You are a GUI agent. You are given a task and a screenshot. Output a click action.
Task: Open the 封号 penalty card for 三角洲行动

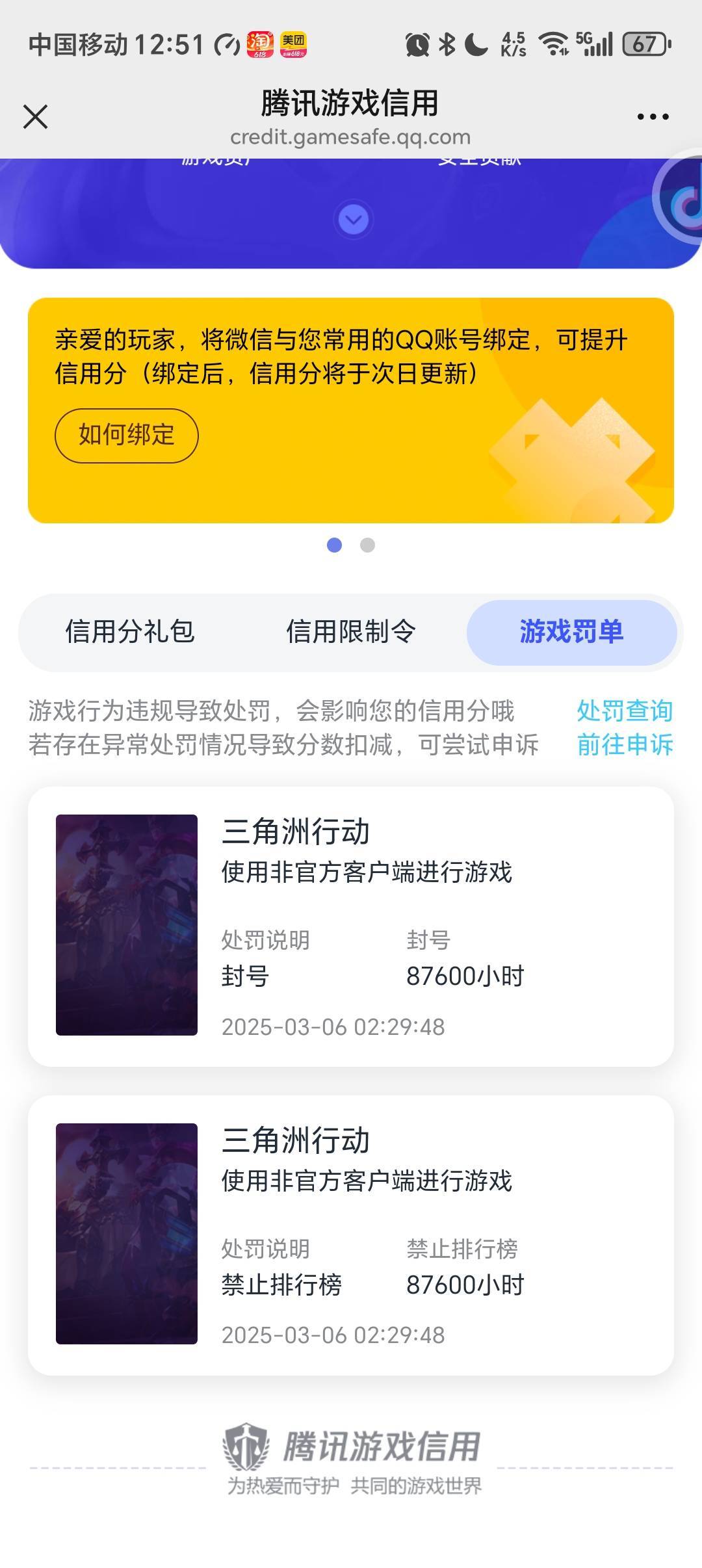pyautogui.click(x=351, y=926)
